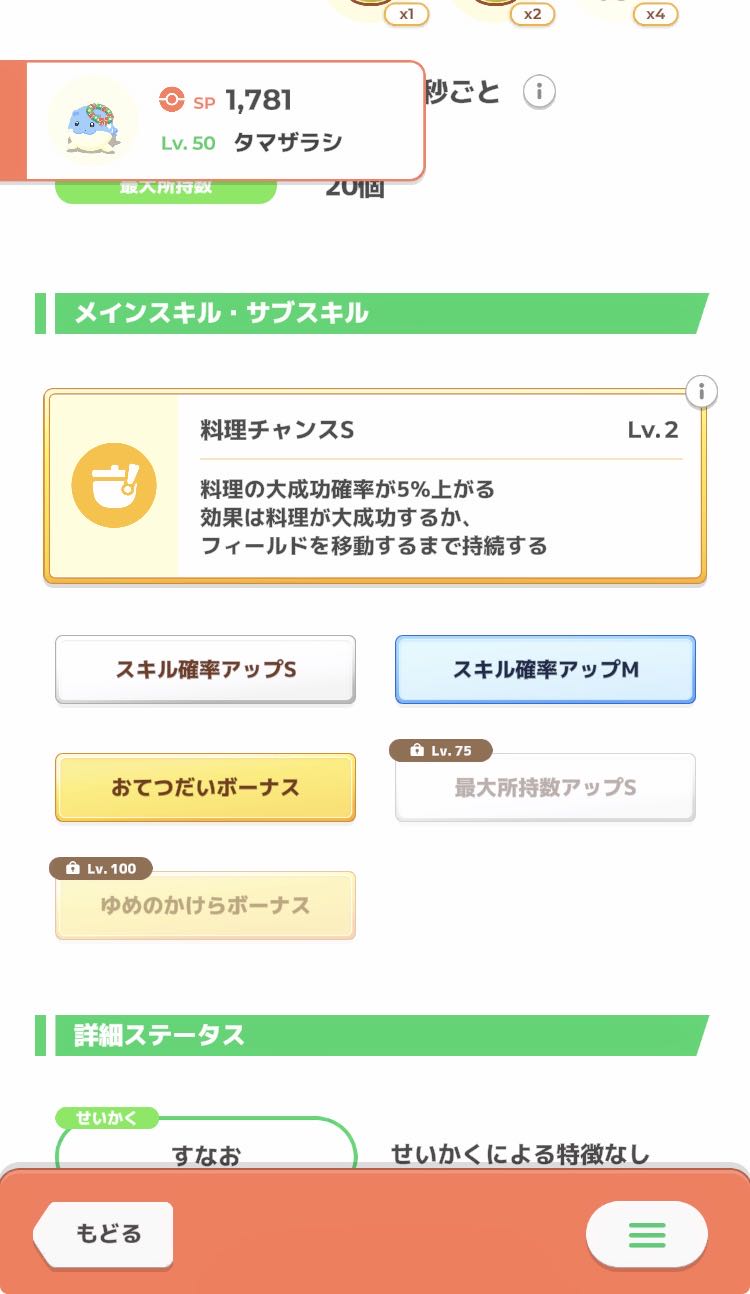Tap the すなお nature box
The image size is (750, 1294).
click(x=206, y=1150)
